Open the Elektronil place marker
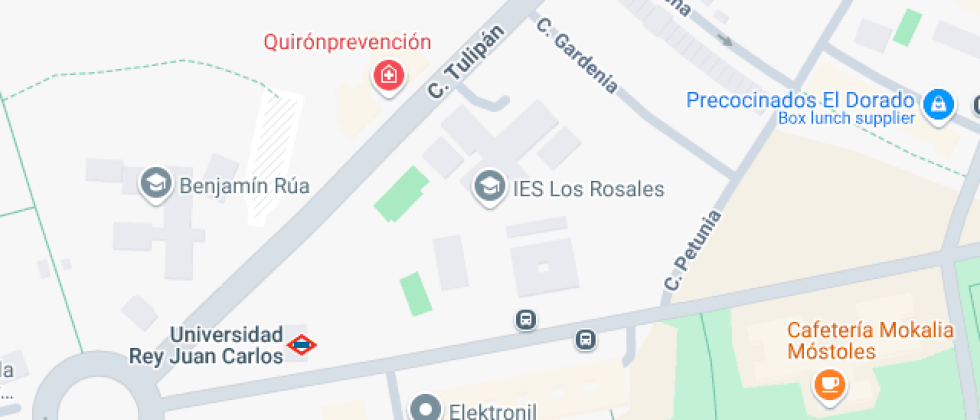The image size is (980, 420). tap(427, 408)
